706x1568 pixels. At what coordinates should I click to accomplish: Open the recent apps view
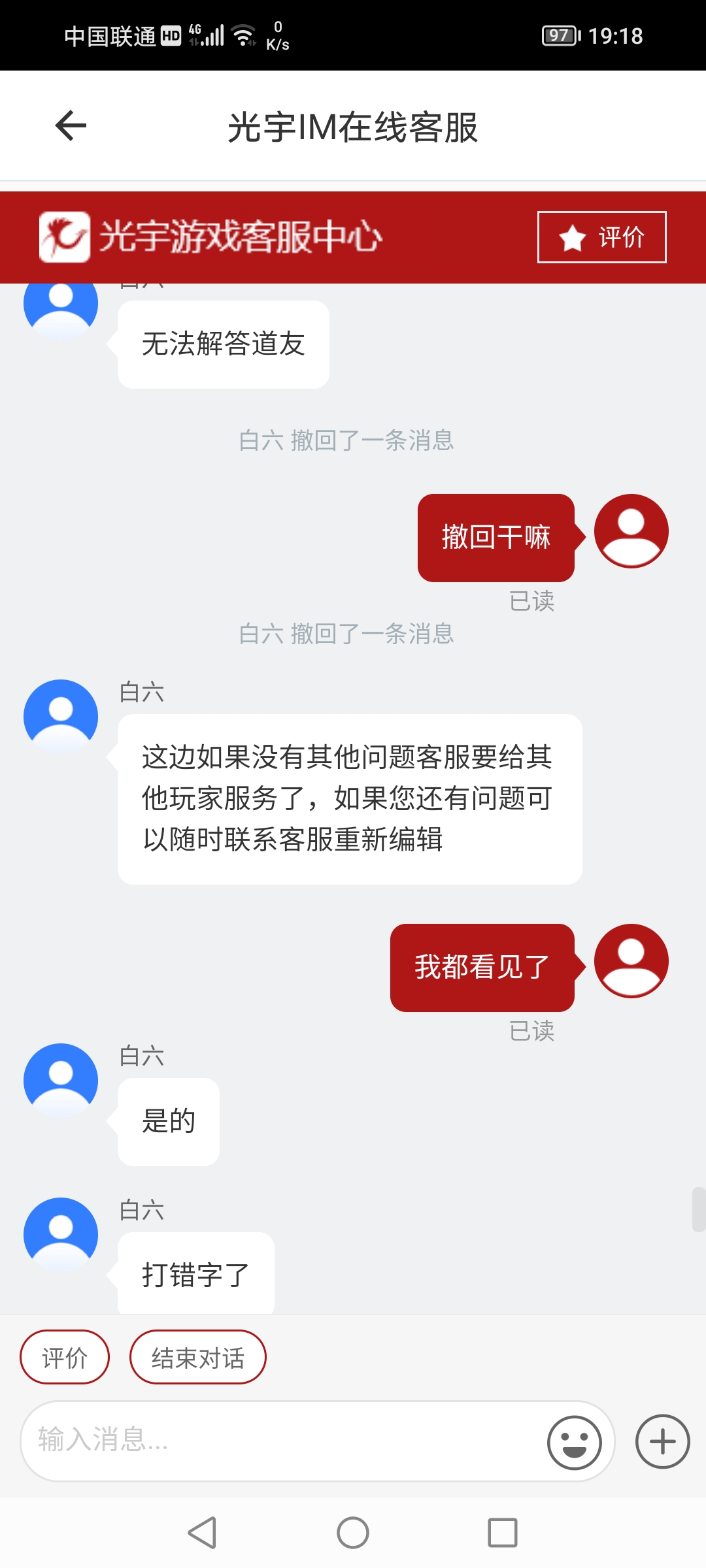(x=502, y=1532)
